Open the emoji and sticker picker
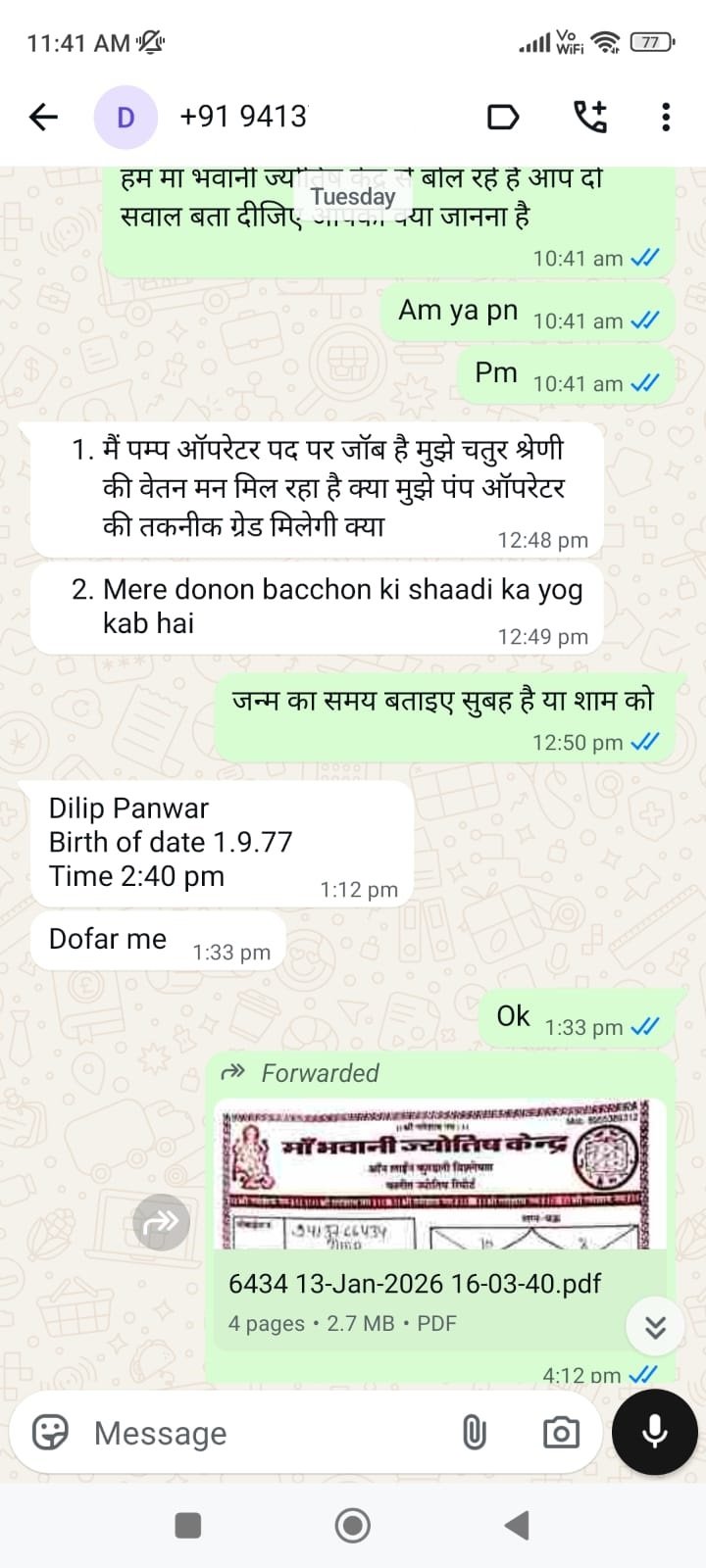 coord(51,1433)
